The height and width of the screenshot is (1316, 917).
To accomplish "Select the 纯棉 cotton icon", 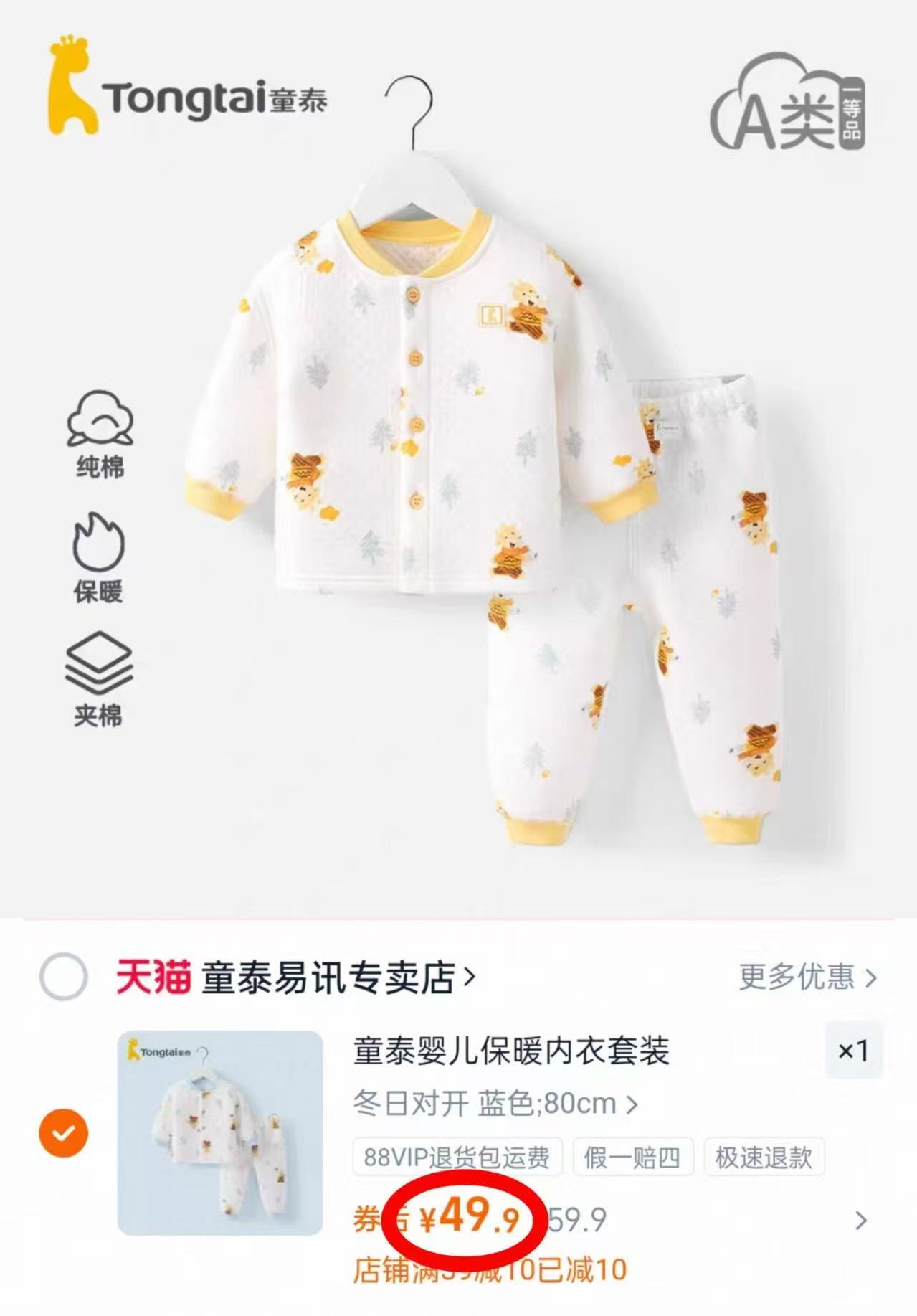I will (x=98, y=430).
